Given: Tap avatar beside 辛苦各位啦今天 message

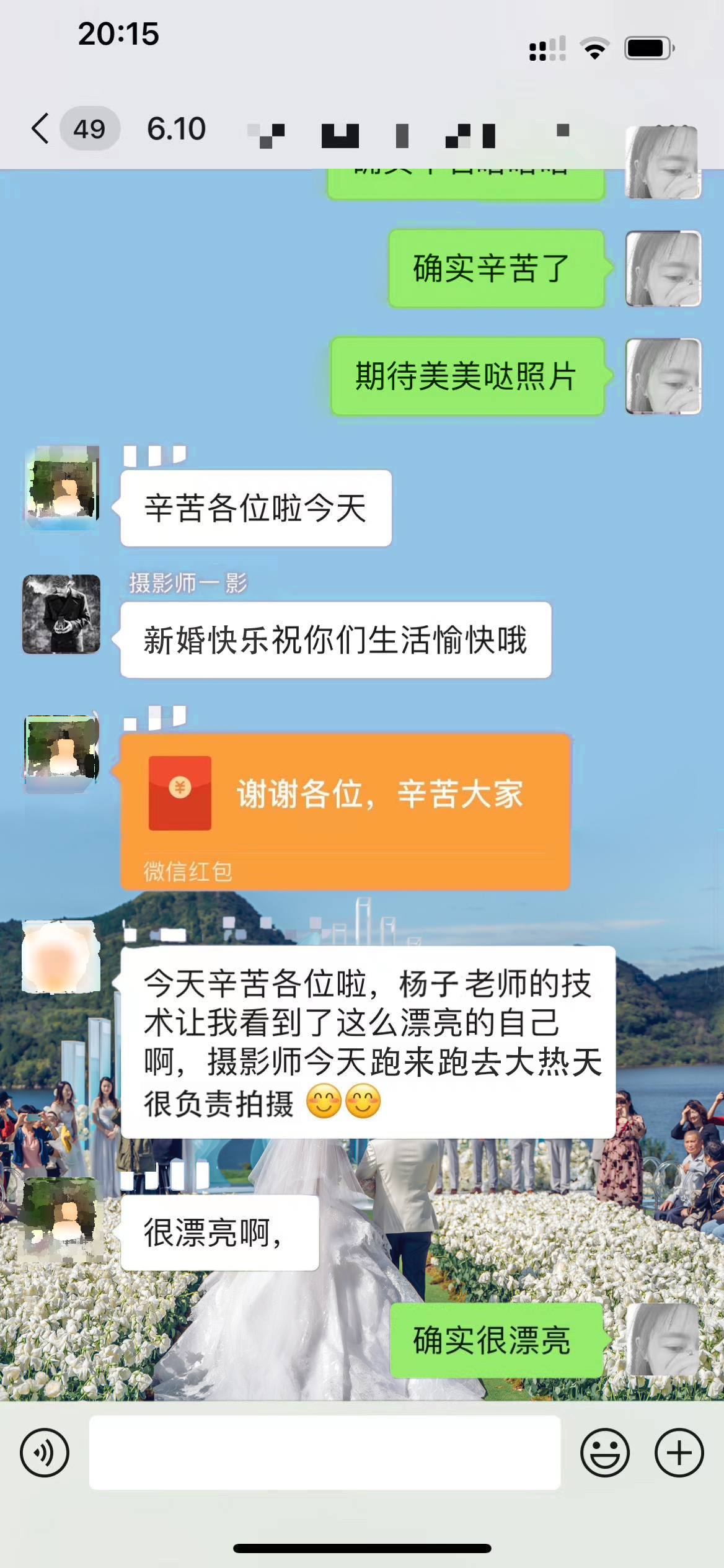Looking at the screenshot, I should 61,484.
